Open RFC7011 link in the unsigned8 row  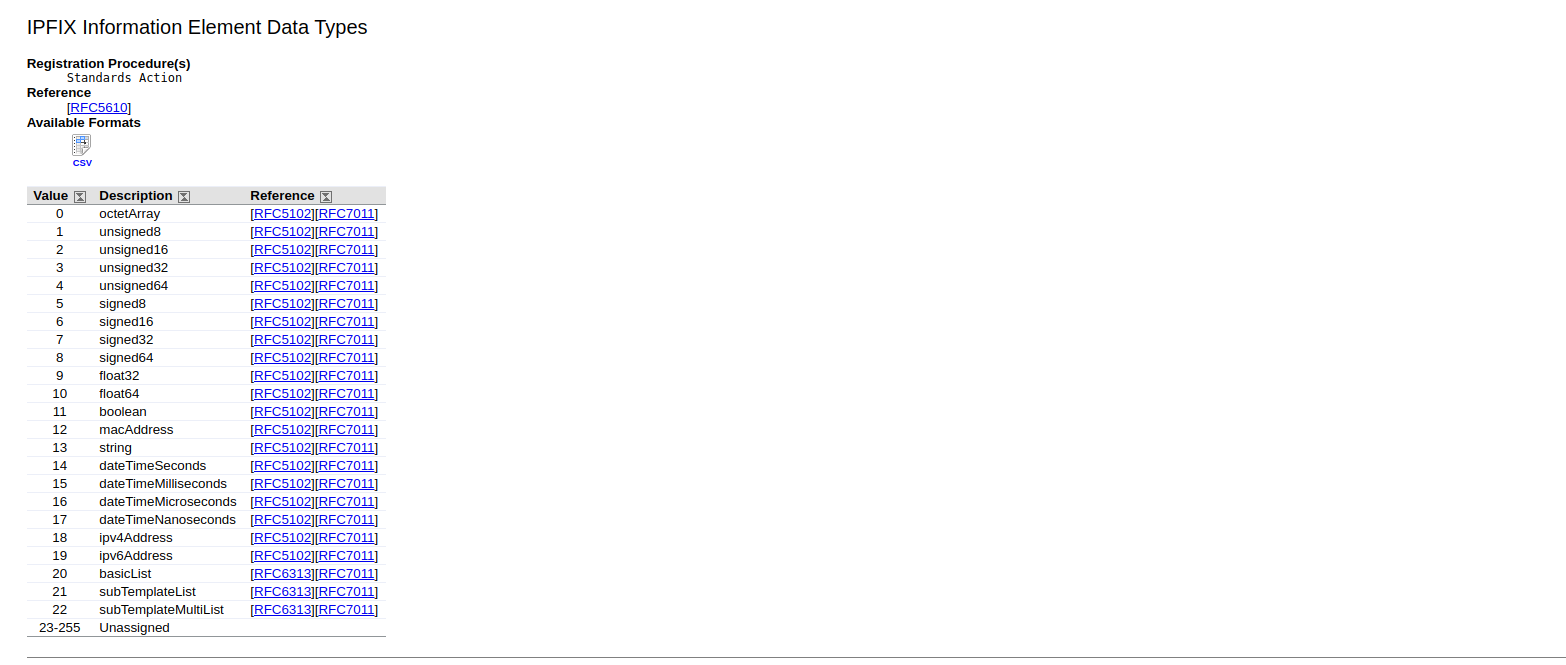coord(346,232)
